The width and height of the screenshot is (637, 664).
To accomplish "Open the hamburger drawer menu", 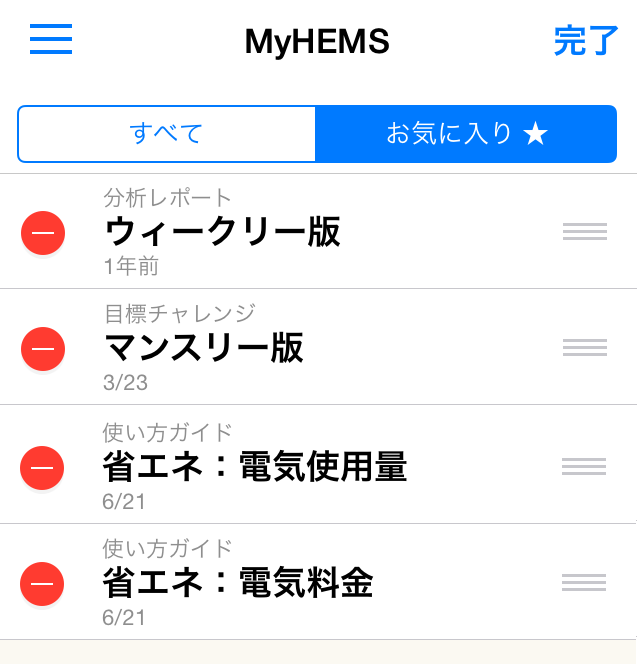I will point(51,39).
